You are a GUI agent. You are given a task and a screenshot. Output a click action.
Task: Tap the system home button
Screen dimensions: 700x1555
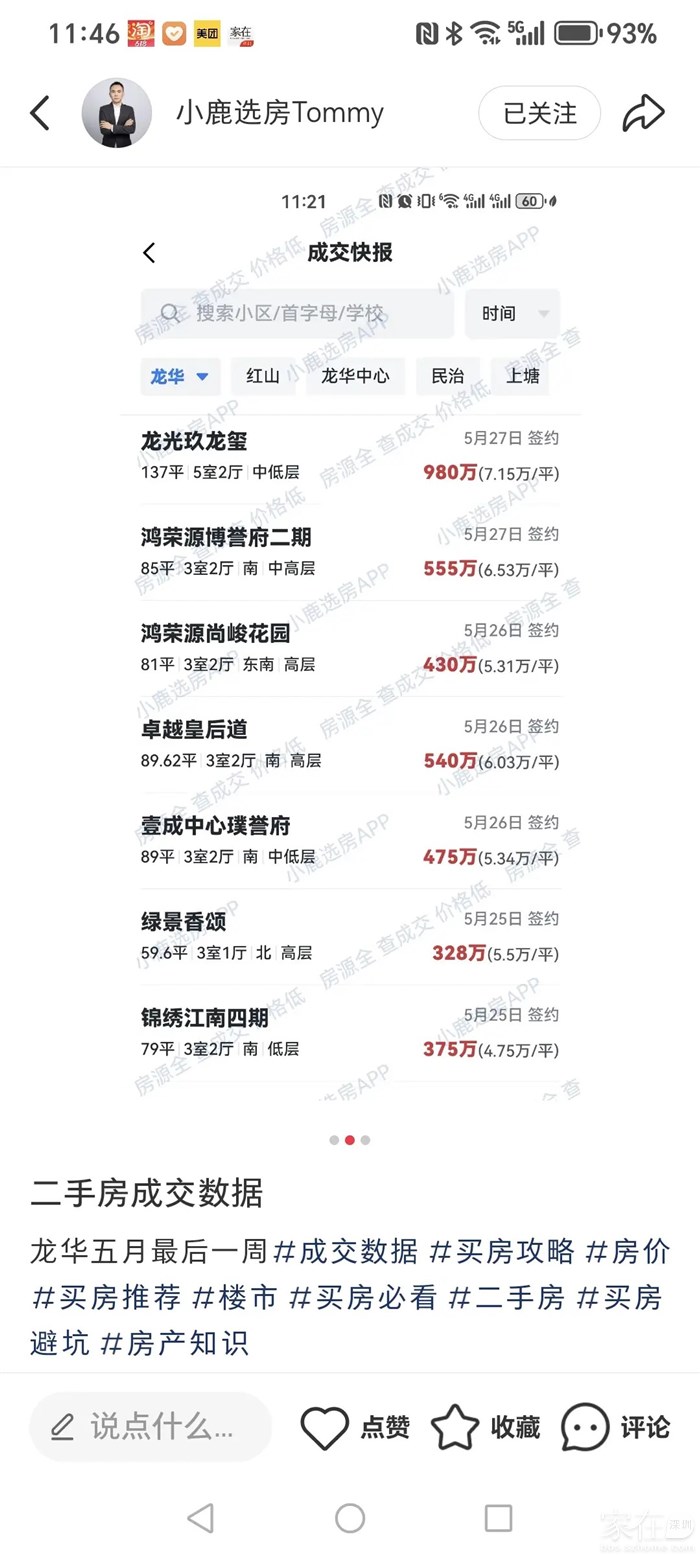click(350, 1518)
